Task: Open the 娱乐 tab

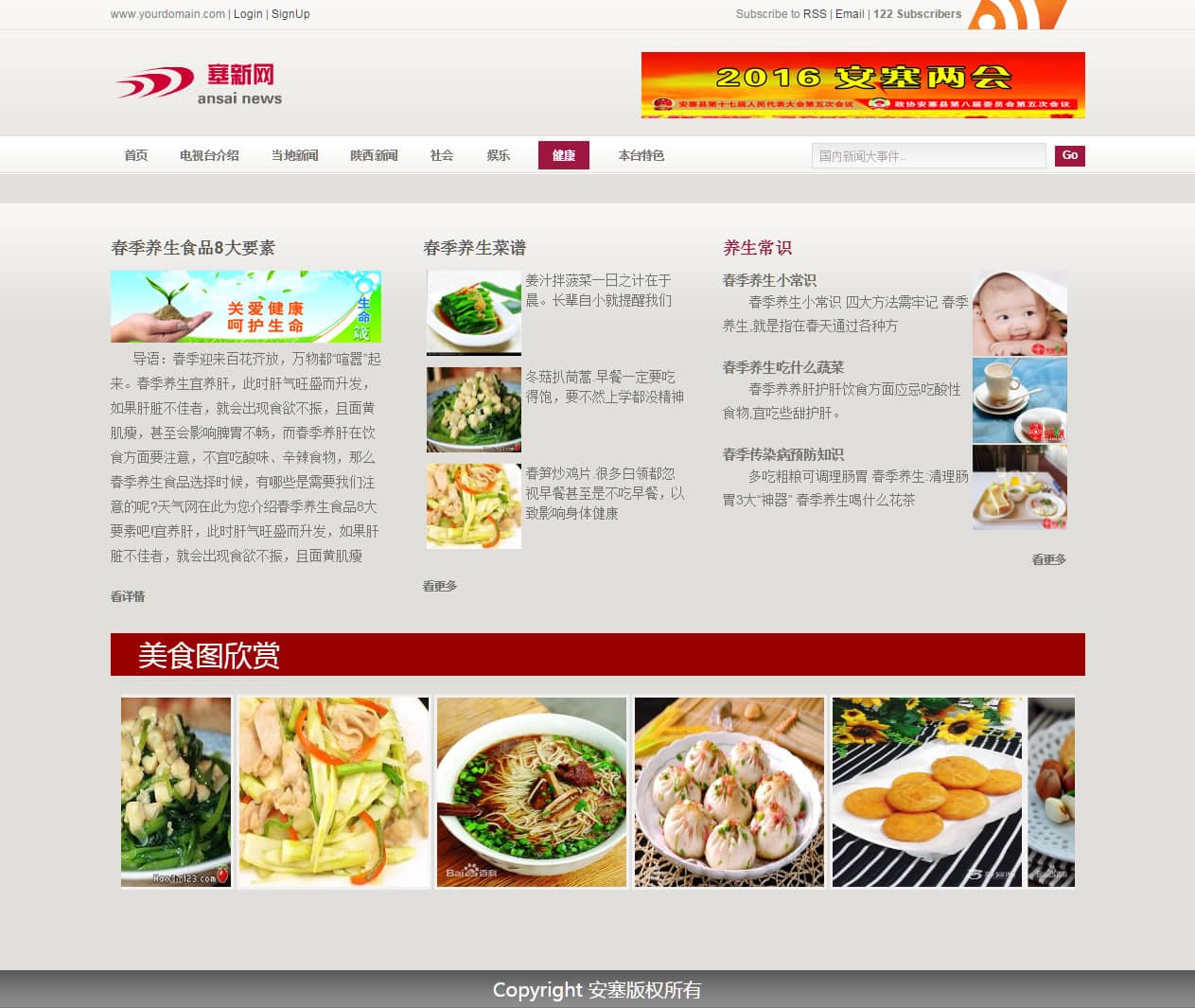Action: point(499,155)
